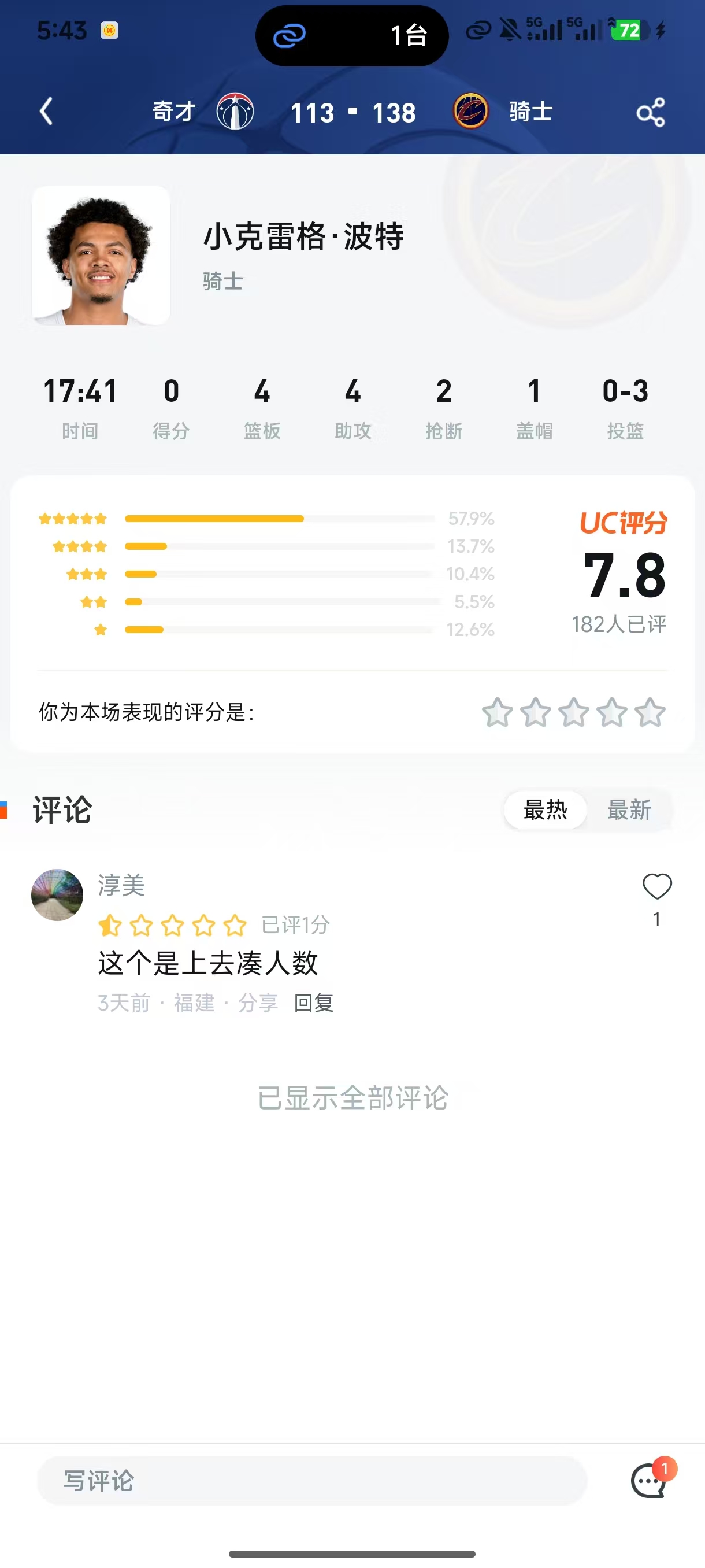Switch comments to 最新 sorting
The height and width of the screenshot is (1568, 705).
629,810
